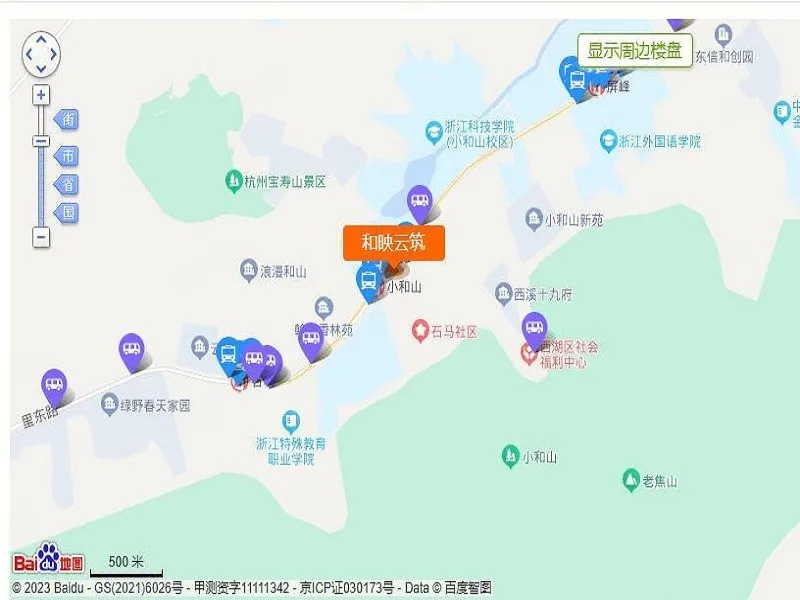This screenshot has height=600, width=800.
Task: Jump to country level zoom (国)
Action: coord(67,212)
